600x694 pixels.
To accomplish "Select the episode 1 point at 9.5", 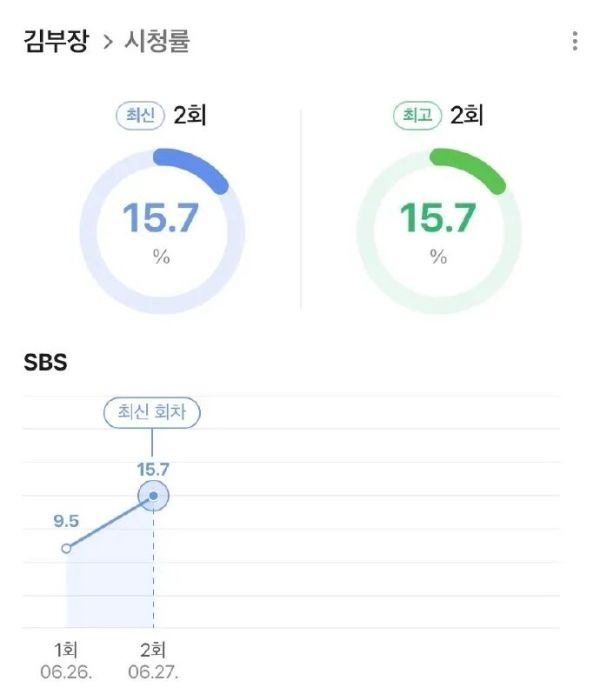I will pos(66,548).
